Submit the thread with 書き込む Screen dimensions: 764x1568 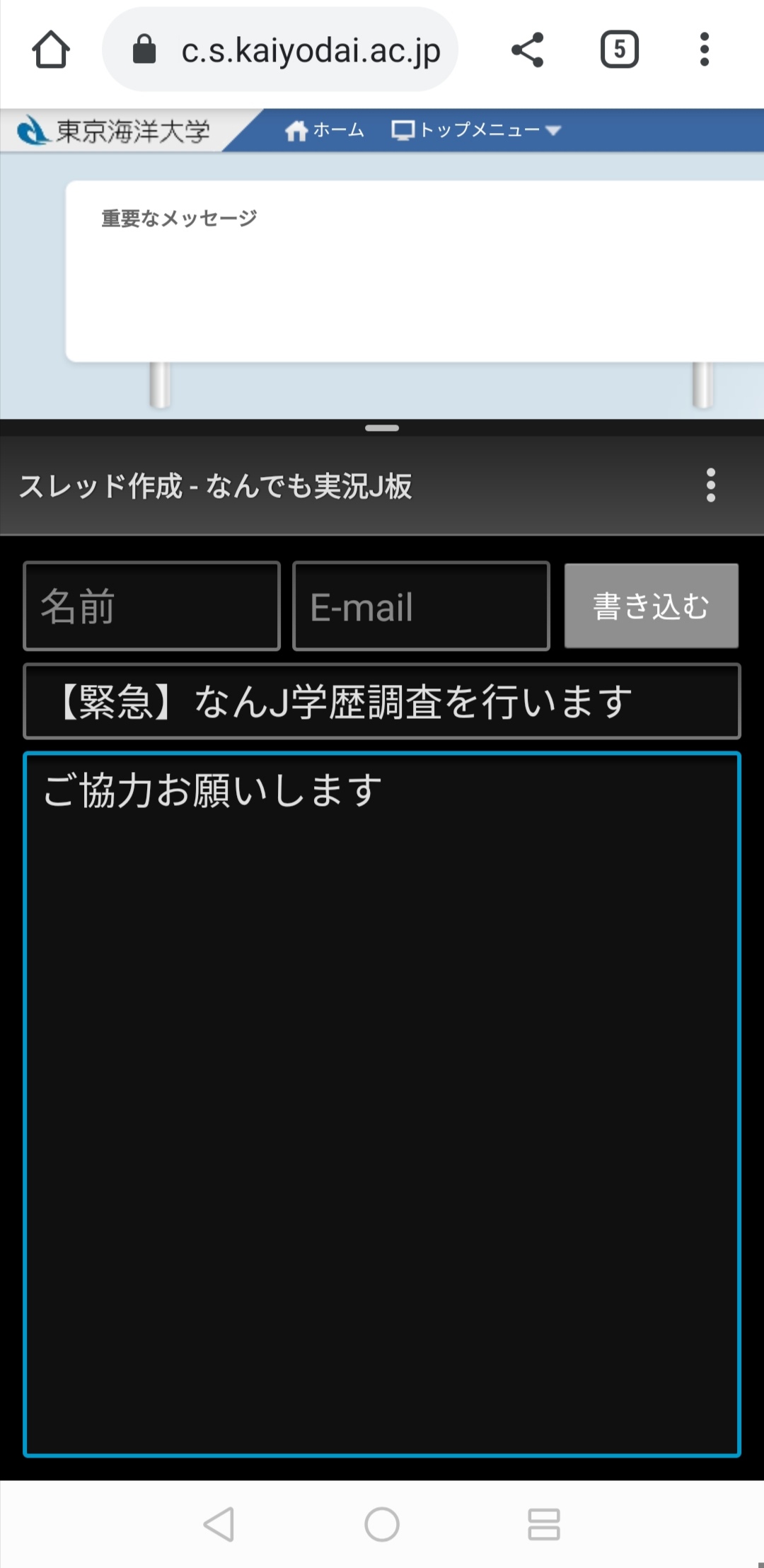pyautogui.click(x=652, y=606)
